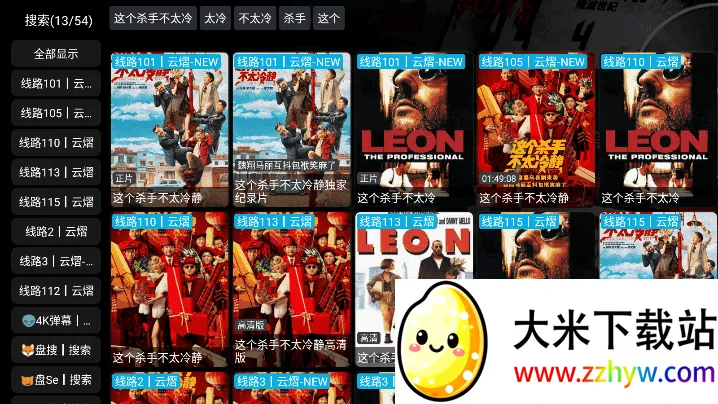Filter results by 线路105 source

57,112
